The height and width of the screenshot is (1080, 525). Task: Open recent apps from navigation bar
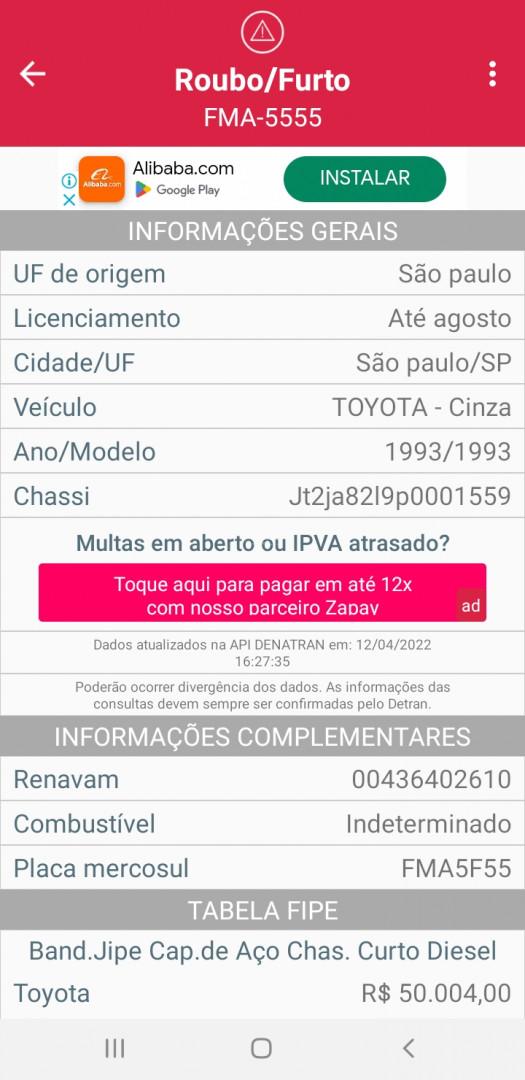114,1048
